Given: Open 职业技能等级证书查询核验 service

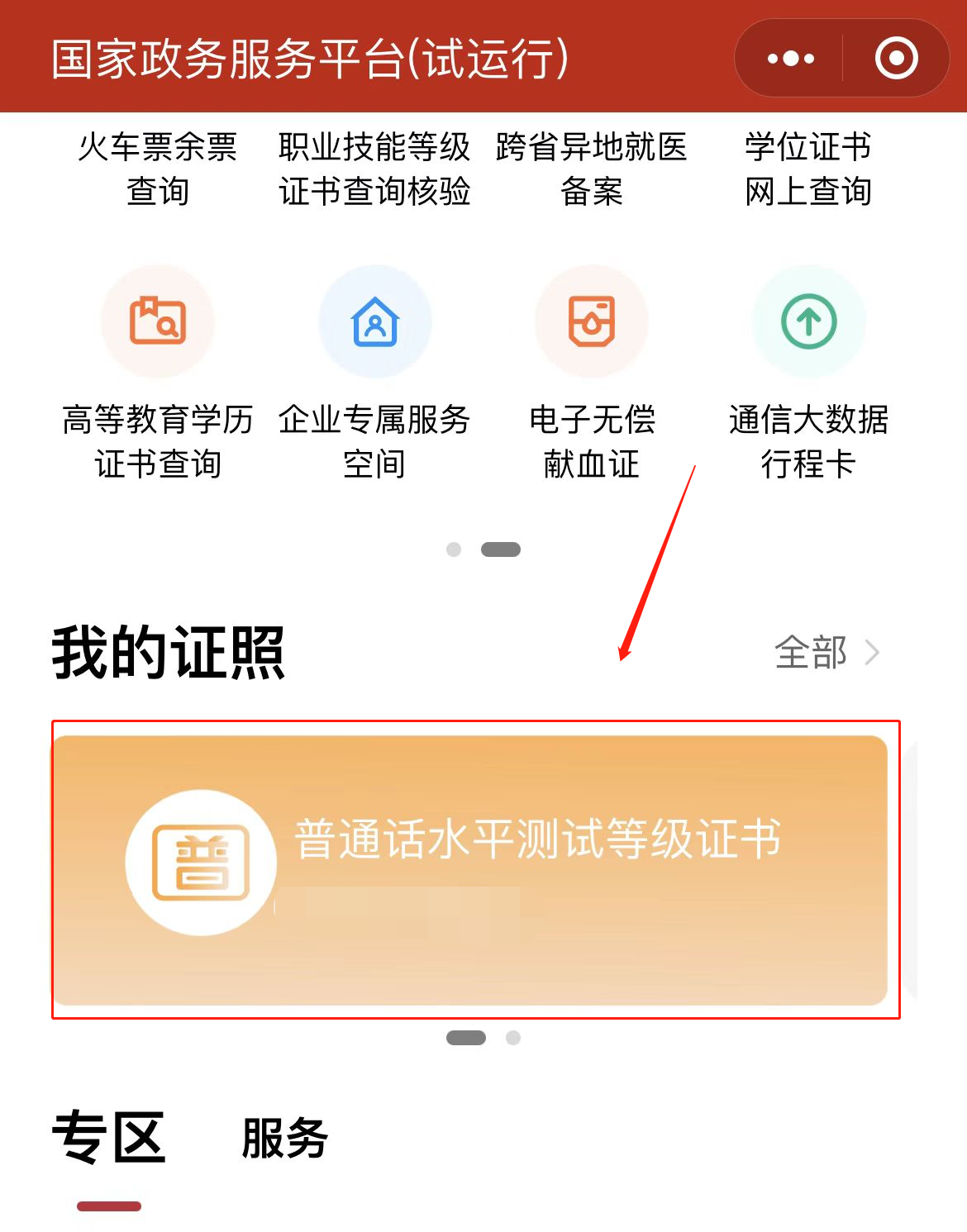Looking at the screenshot, I should (374, 169).
